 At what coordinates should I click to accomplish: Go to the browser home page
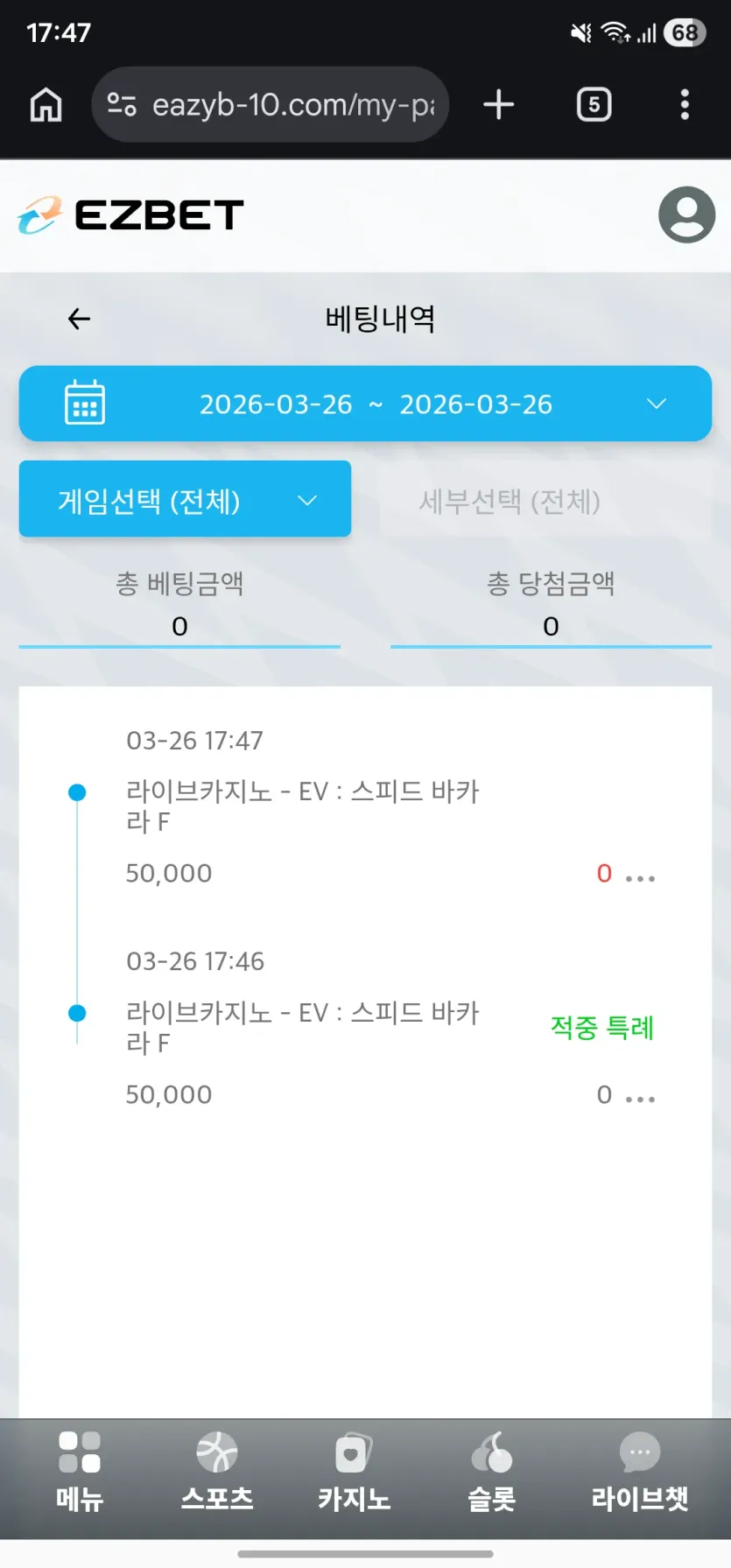(46, 105)
